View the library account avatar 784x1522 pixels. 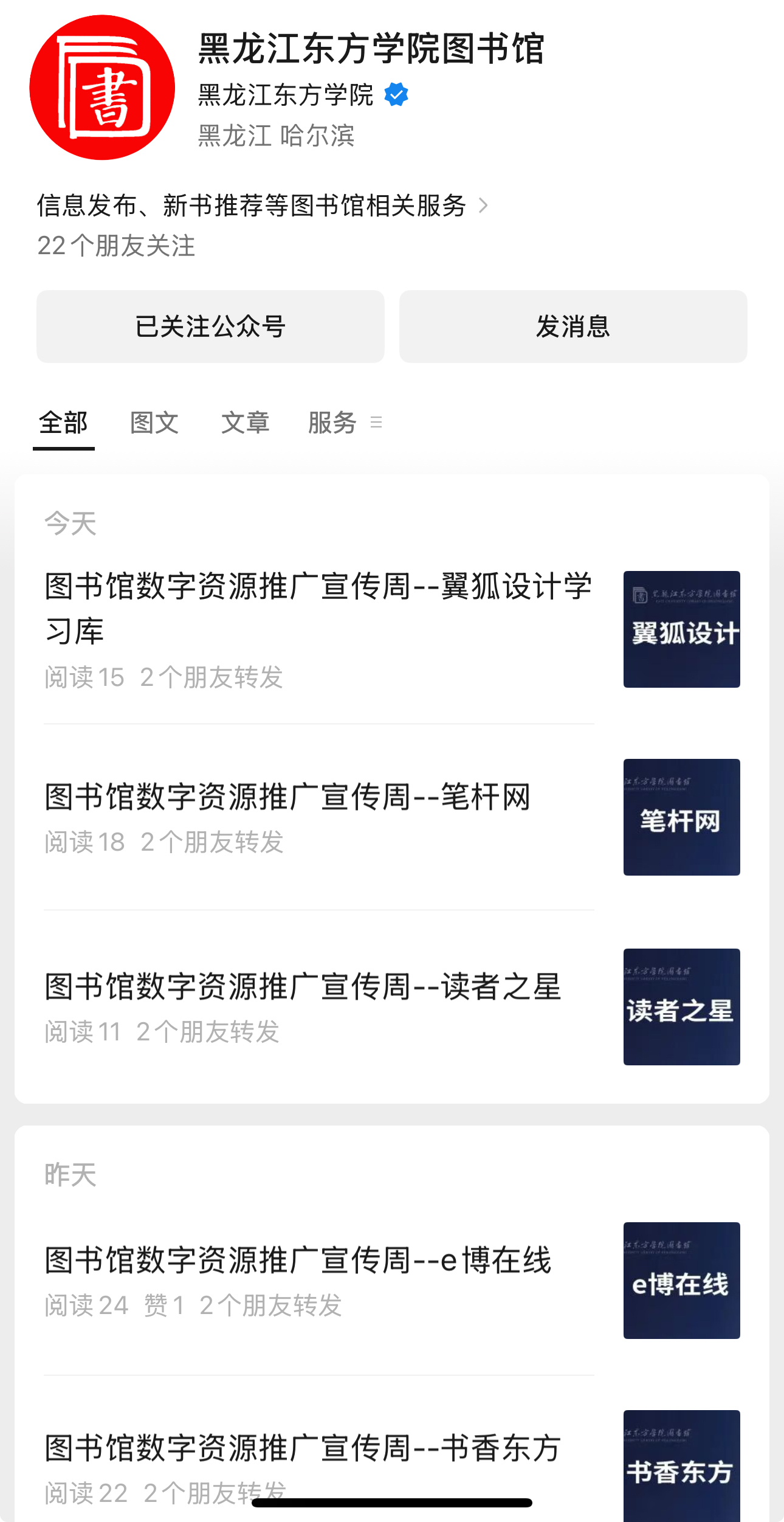[x=102, y=88]
